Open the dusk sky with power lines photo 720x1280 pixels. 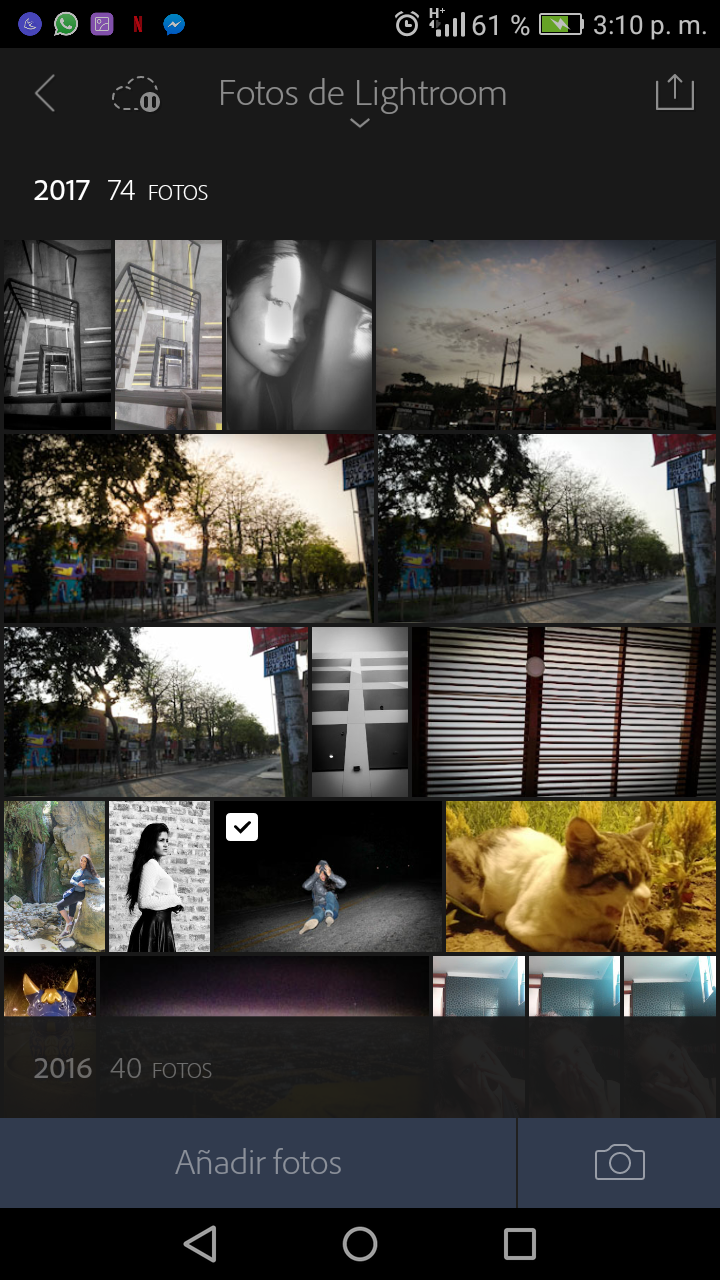[546, 335]
